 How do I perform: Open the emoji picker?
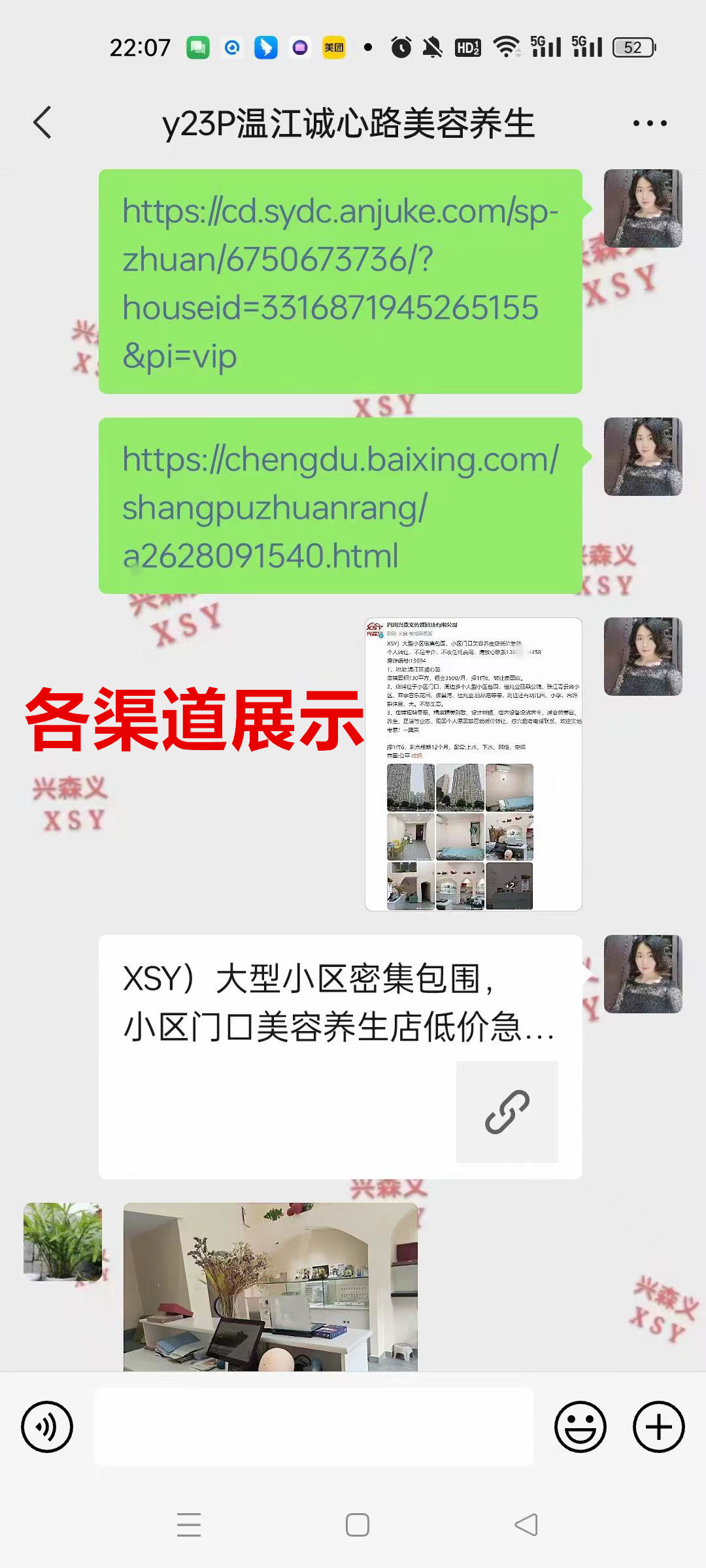[x=580, y=1427]
